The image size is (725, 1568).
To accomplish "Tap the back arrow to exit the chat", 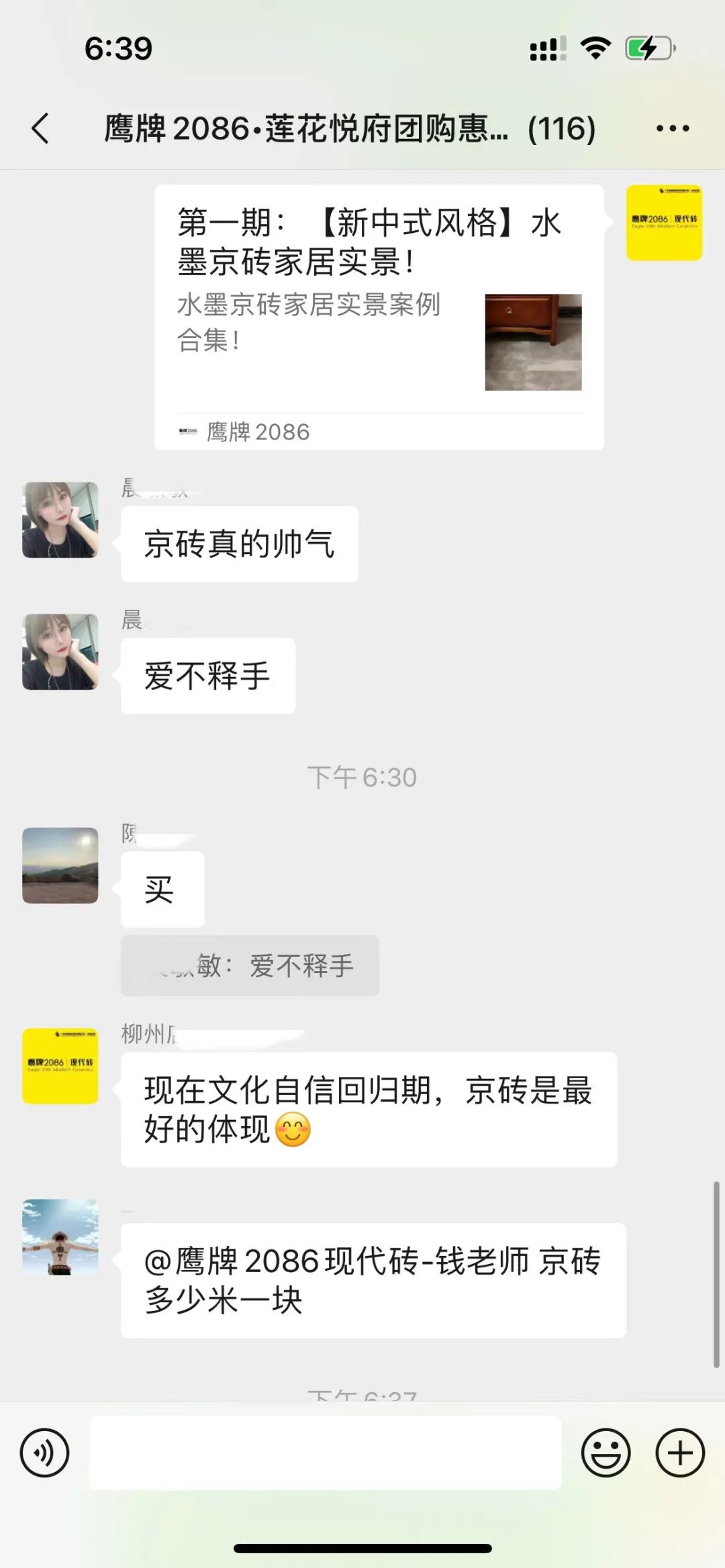I will pos(40,127).
